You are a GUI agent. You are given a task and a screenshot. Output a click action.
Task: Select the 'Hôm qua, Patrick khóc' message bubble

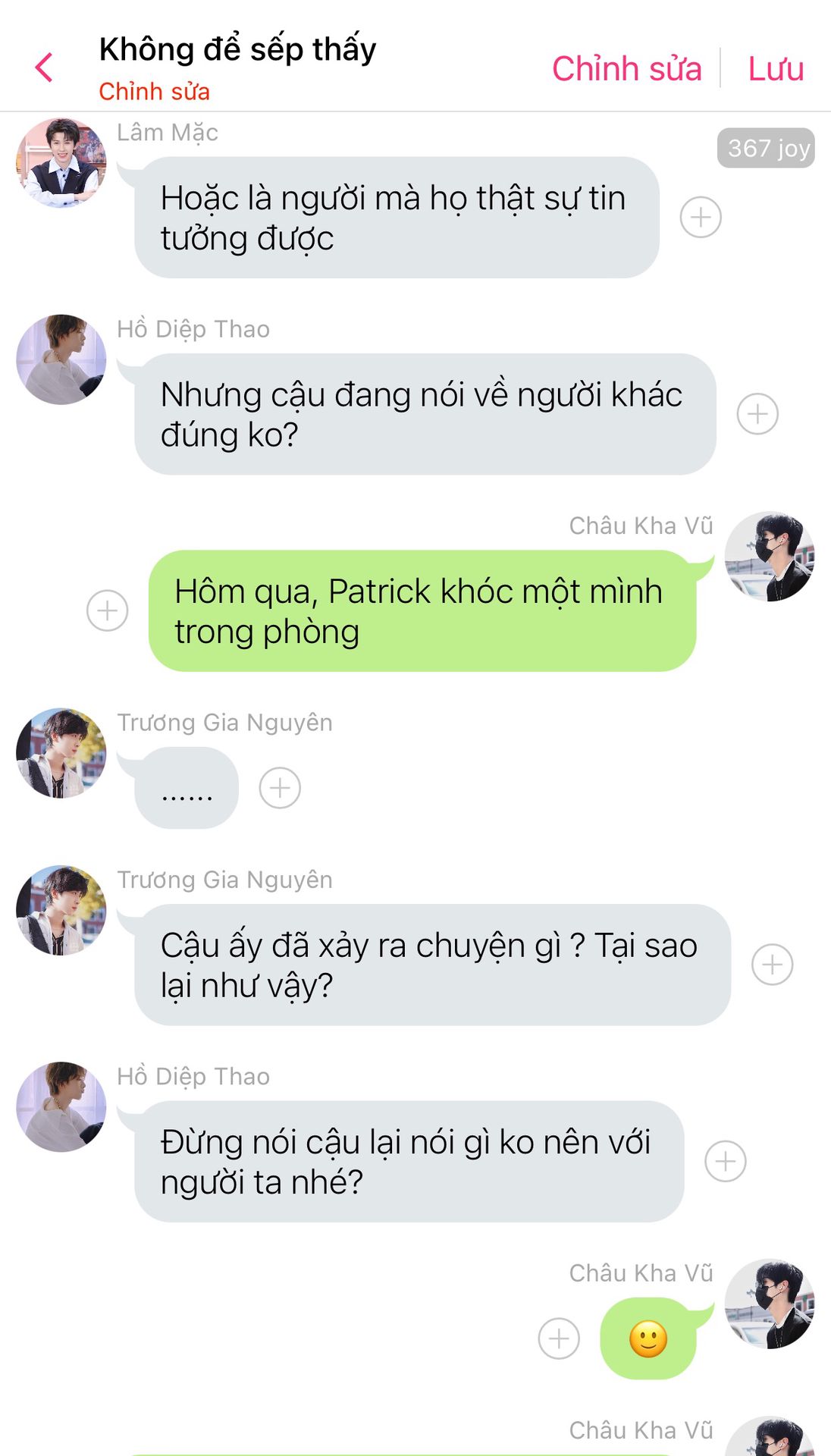(422, 611)
